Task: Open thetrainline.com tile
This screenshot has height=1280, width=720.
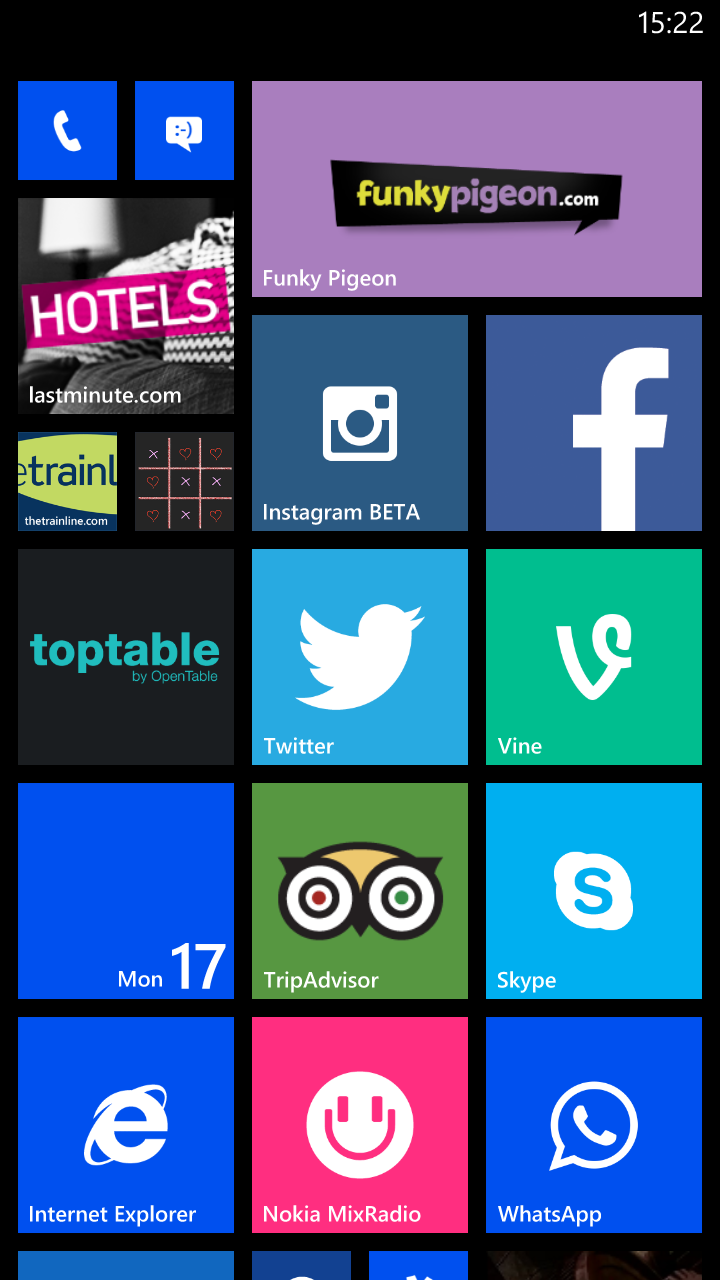Action: (66, 481)
